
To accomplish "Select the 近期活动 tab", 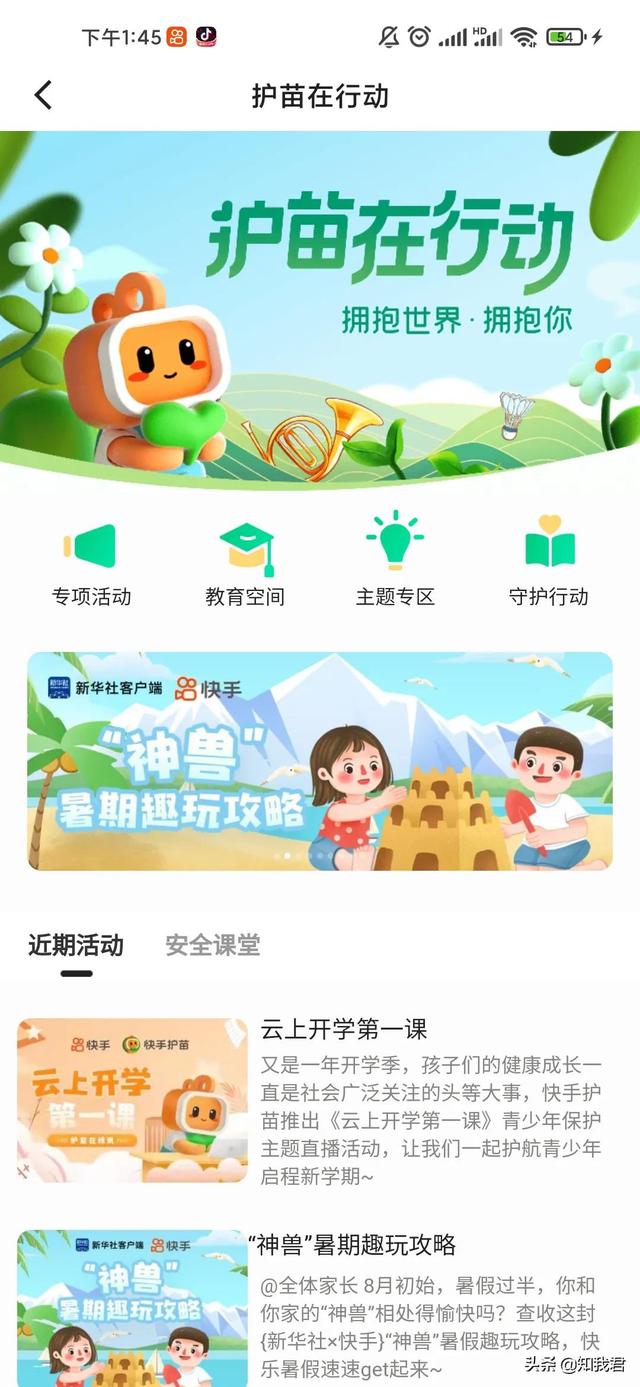I will (x=76, y=945).
